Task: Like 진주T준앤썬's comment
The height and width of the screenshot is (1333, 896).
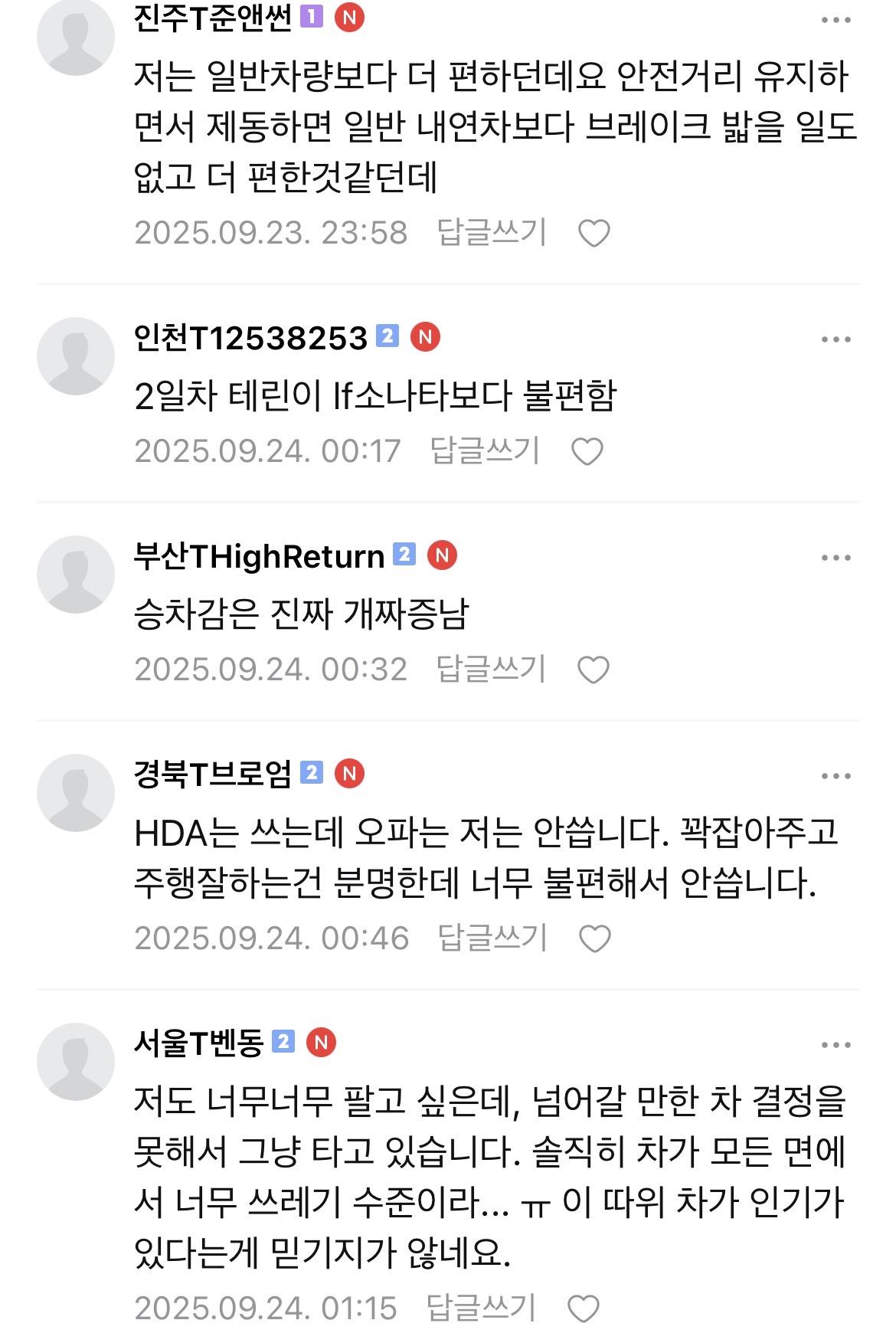Action: point(594,233)
